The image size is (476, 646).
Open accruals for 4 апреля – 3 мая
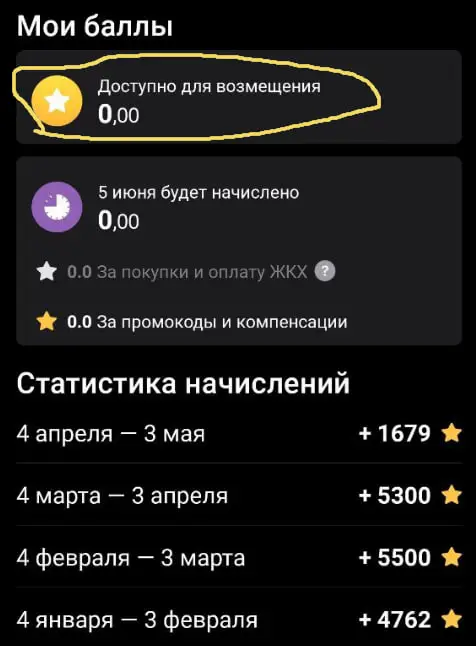coord(239,433)
